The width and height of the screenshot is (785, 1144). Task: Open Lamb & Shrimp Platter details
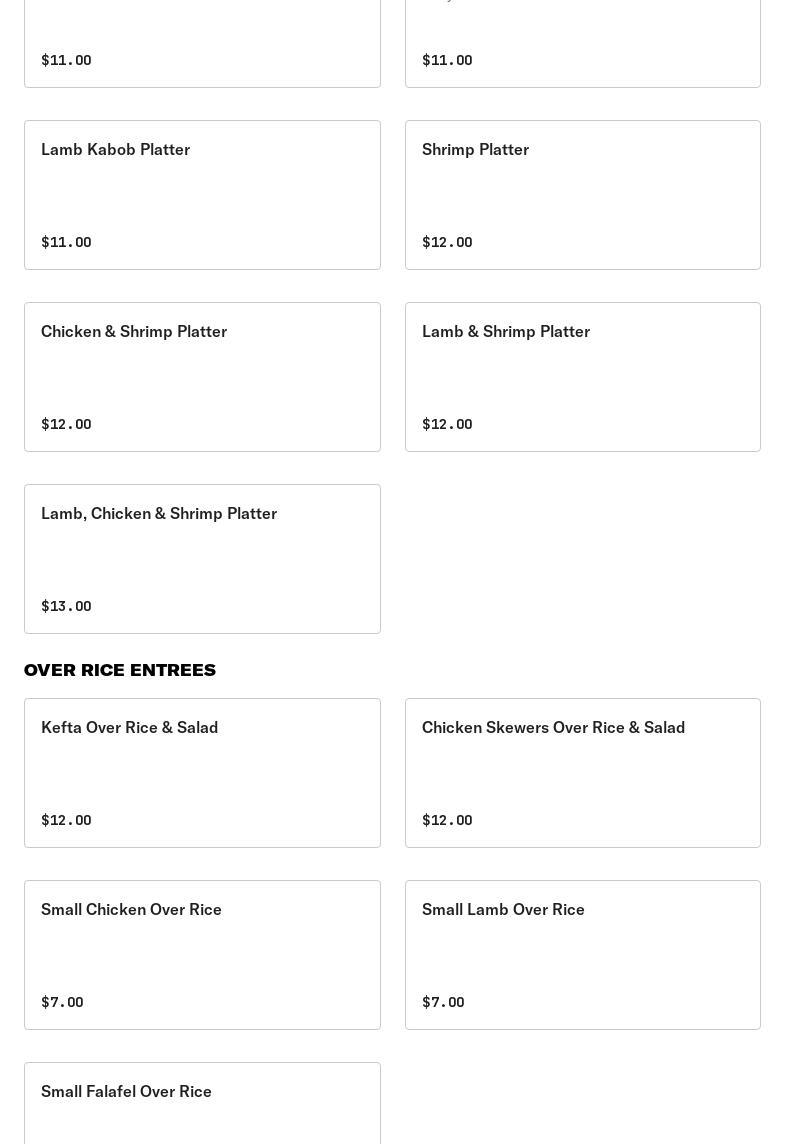(582, 377)
